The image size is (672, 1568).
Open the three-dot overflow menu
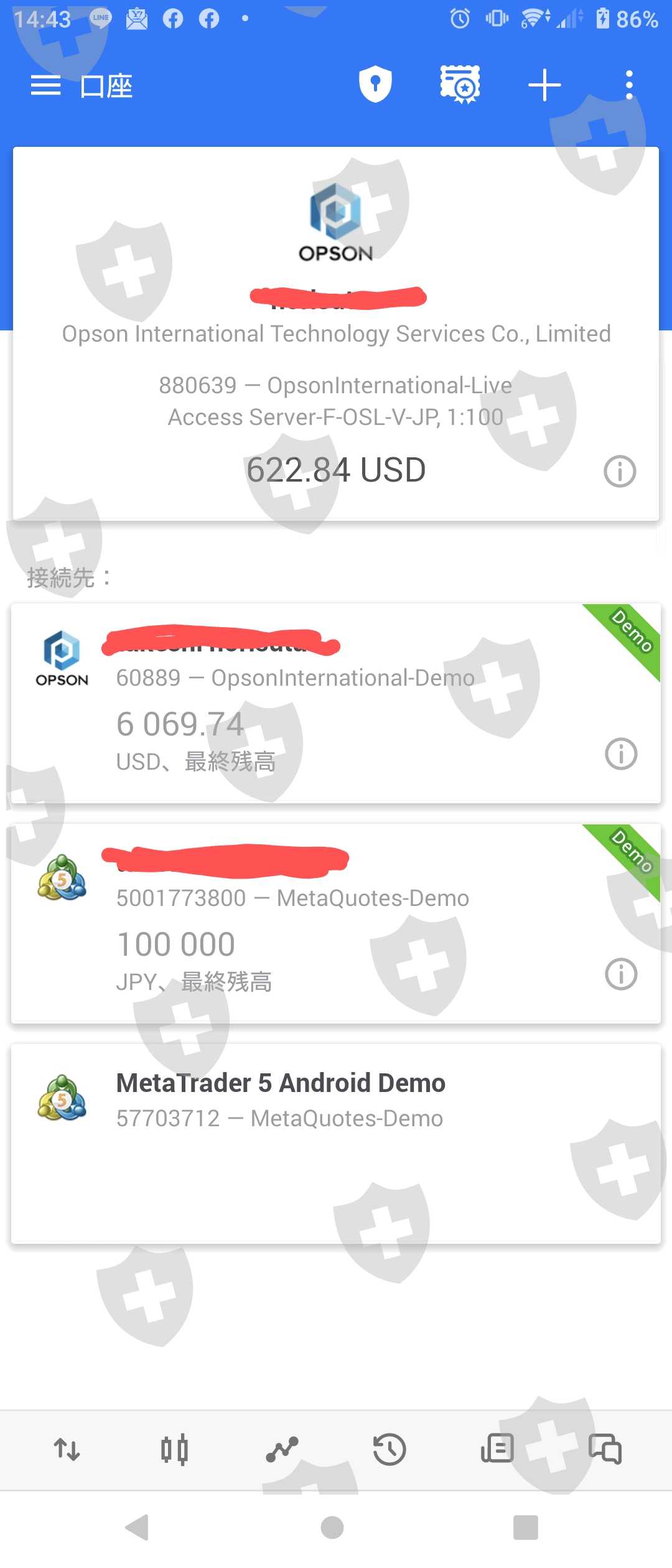(629, 85)
